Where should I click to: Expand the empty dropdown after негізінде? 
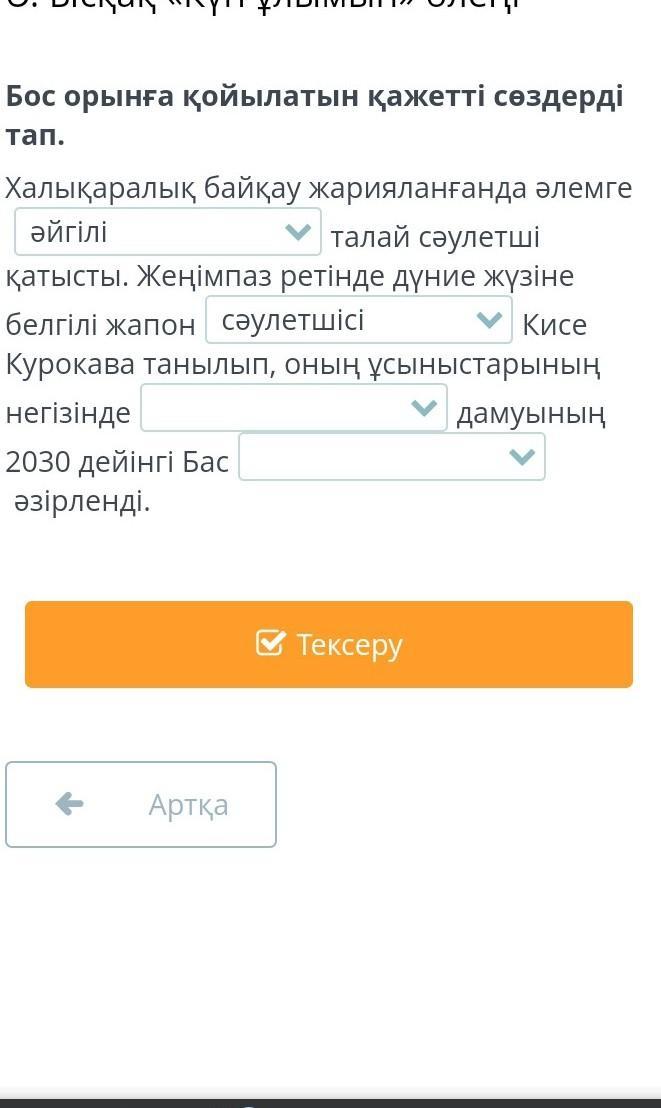pos(294,408)
